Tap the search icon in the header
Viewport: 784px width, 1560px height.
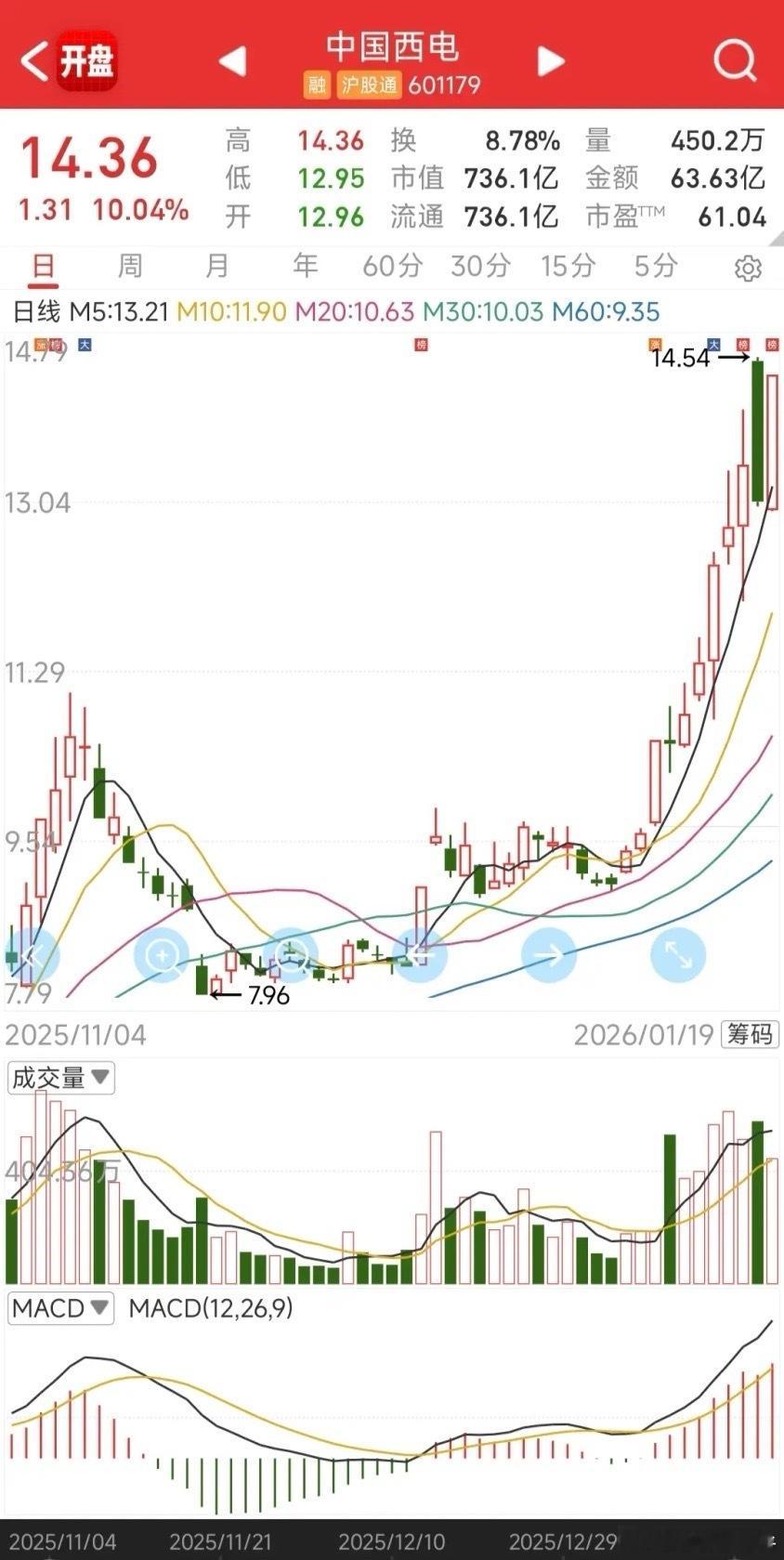(x=735, y=60)
